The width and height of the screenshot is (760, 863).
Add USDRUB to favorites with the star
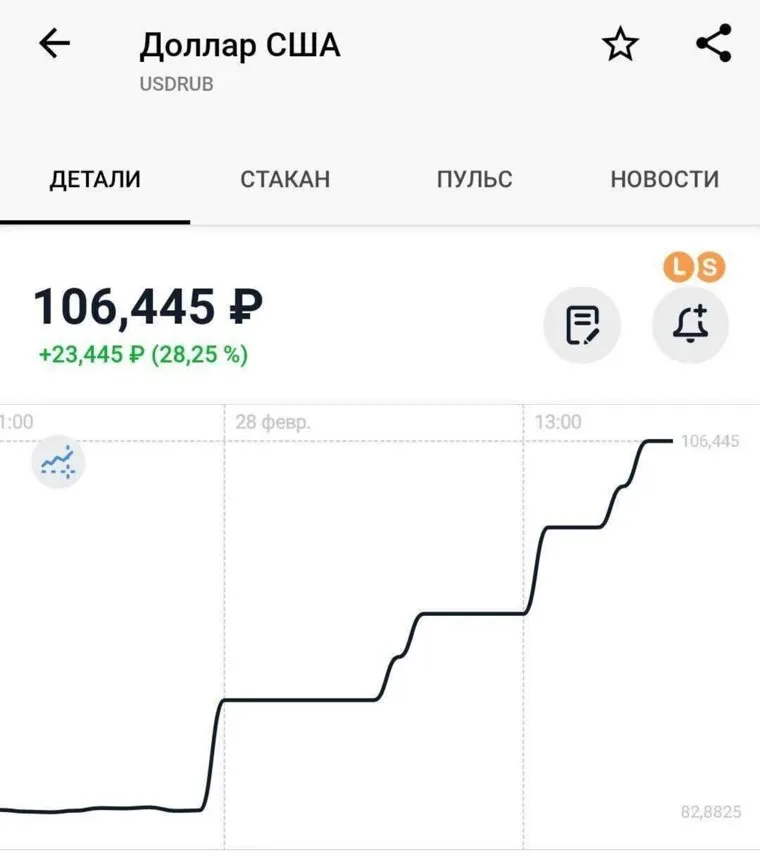click(620, 45)
